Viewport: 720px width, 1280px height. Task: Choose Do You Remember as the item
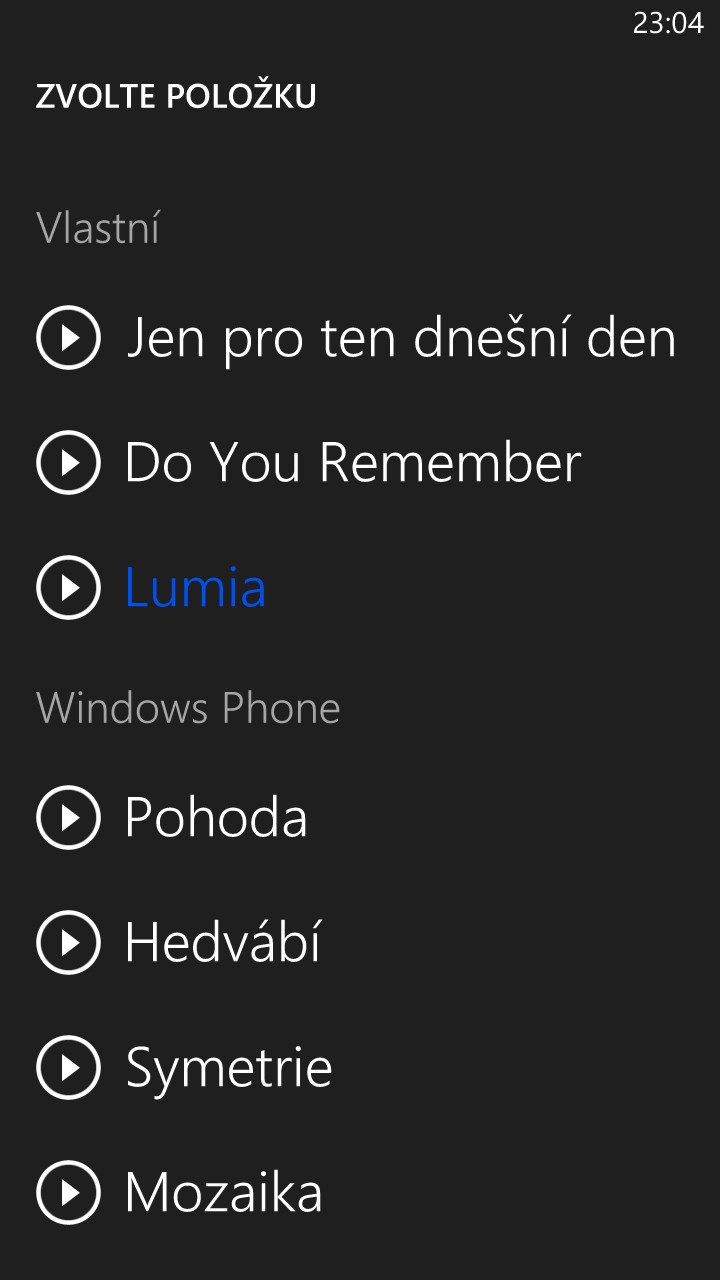(353, 463)
